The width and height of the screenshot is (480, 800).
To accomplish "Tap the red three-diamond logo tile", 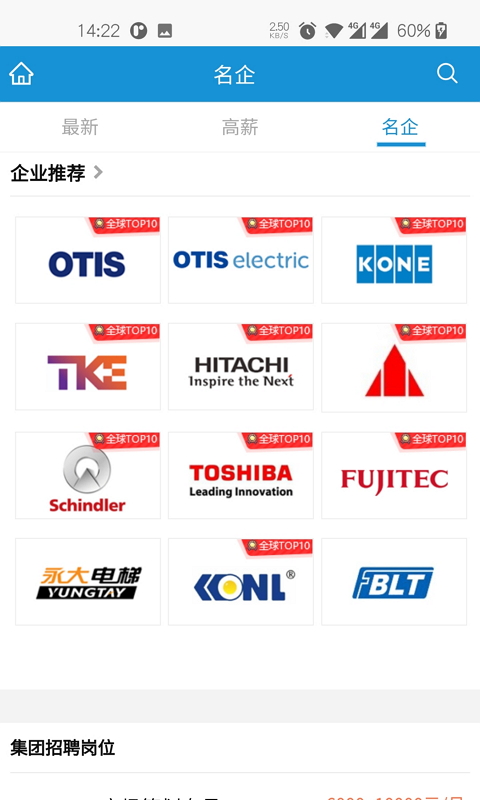I will (394, 367).
